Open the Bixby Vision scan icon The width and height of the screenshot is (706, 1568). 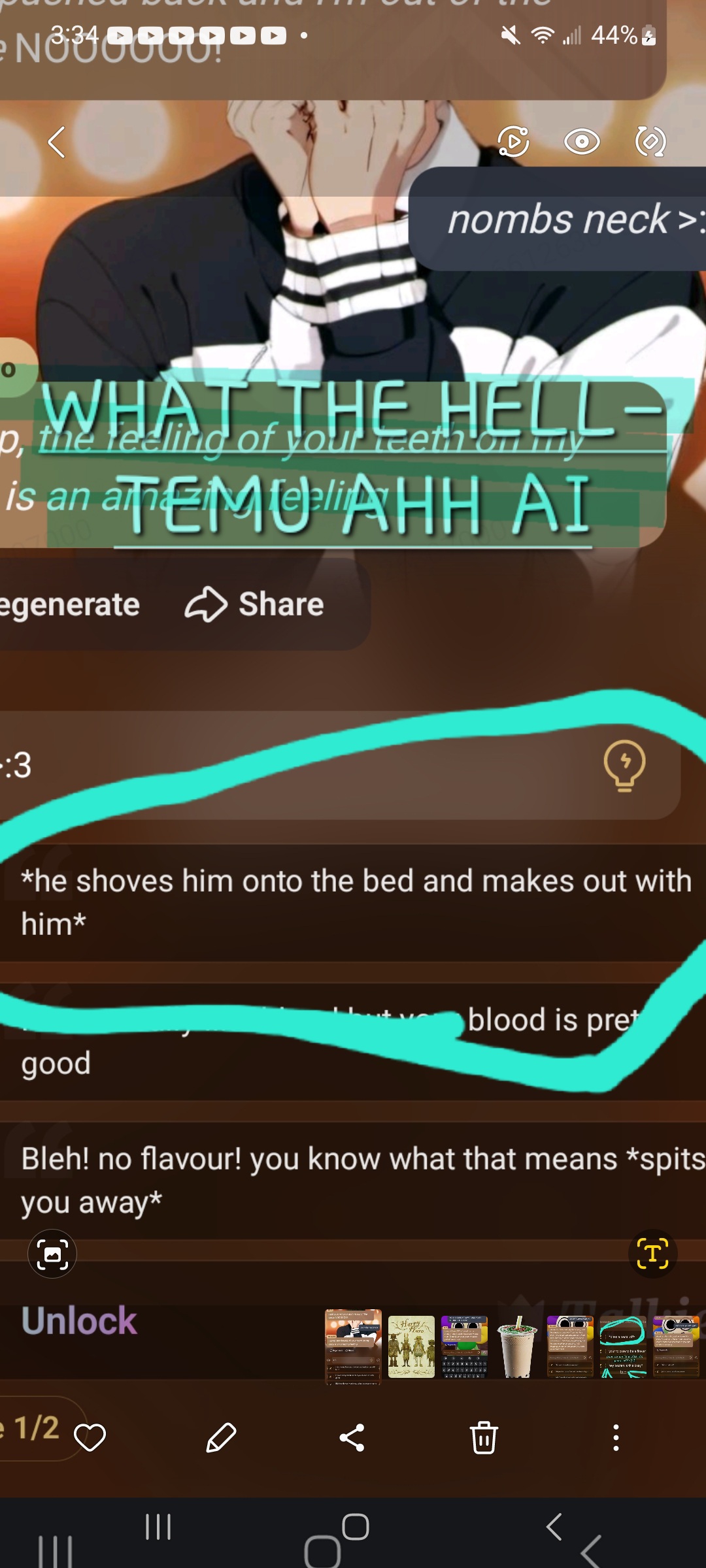[52, 1254]
